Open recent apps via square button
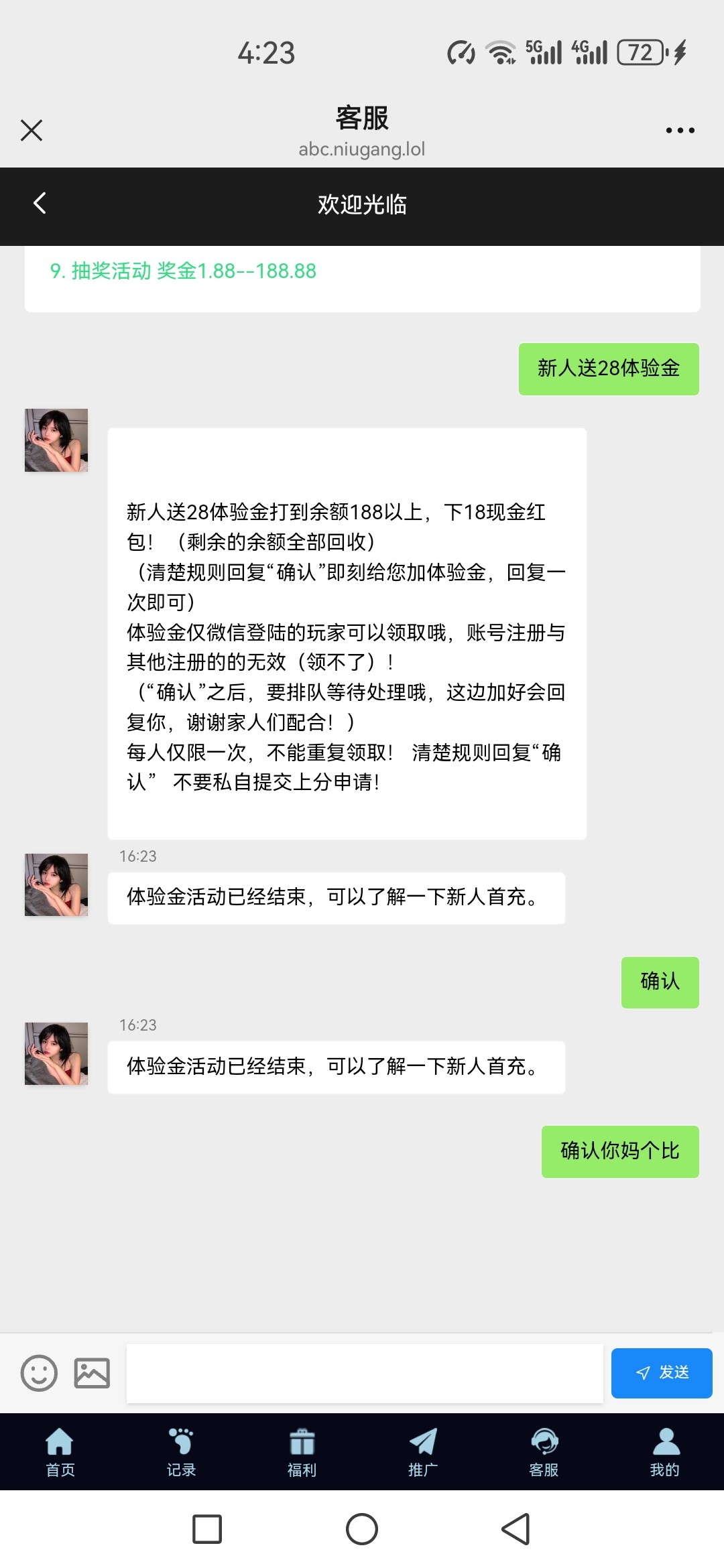The height and width of the screenshot is (1568, 724). coord(207,1529)
